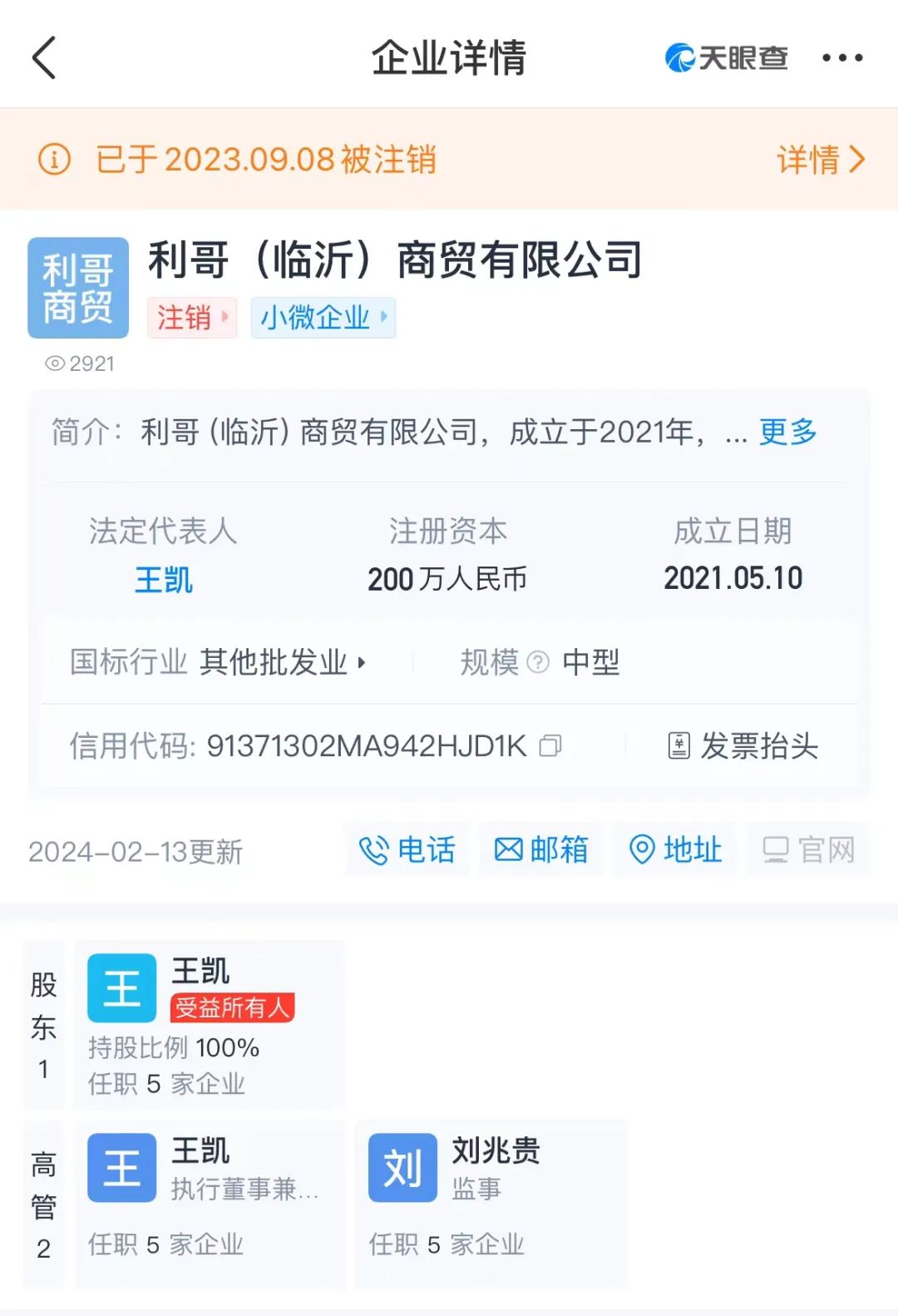898x1316 pixels.
Task: View company phone via 电话
Action: click(407, 849)
